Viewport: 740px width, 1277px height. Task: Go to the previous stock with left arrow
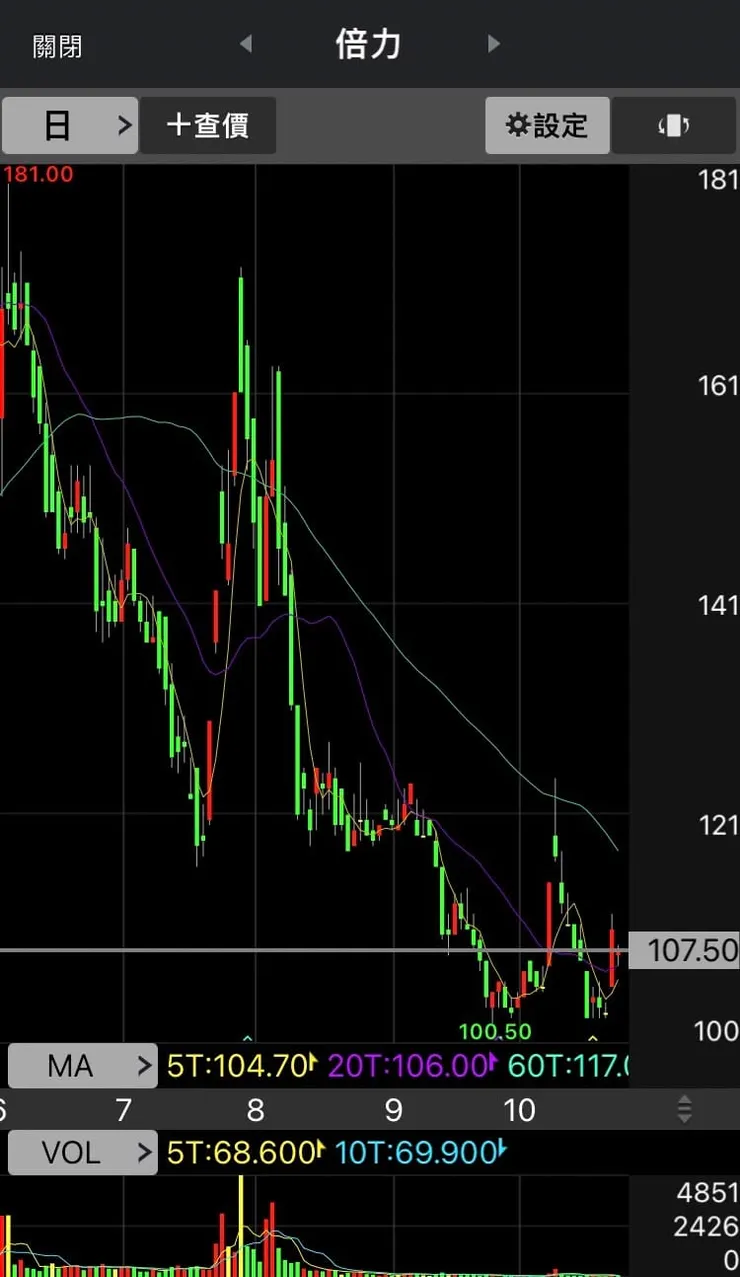click(246, 44)
